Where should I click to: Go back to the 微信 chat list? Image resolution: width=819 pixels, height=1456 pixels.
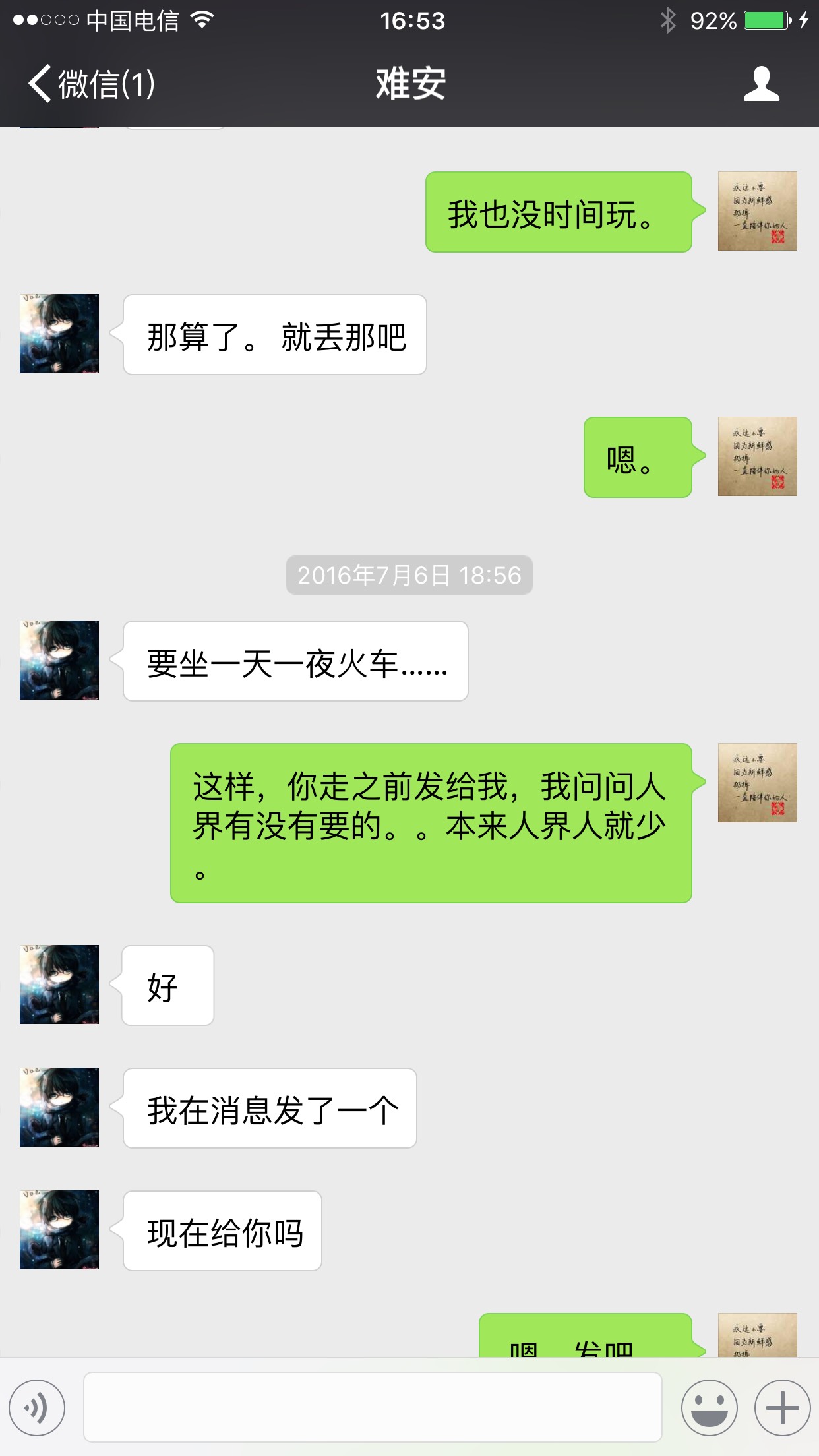click(x=91, y=84)
